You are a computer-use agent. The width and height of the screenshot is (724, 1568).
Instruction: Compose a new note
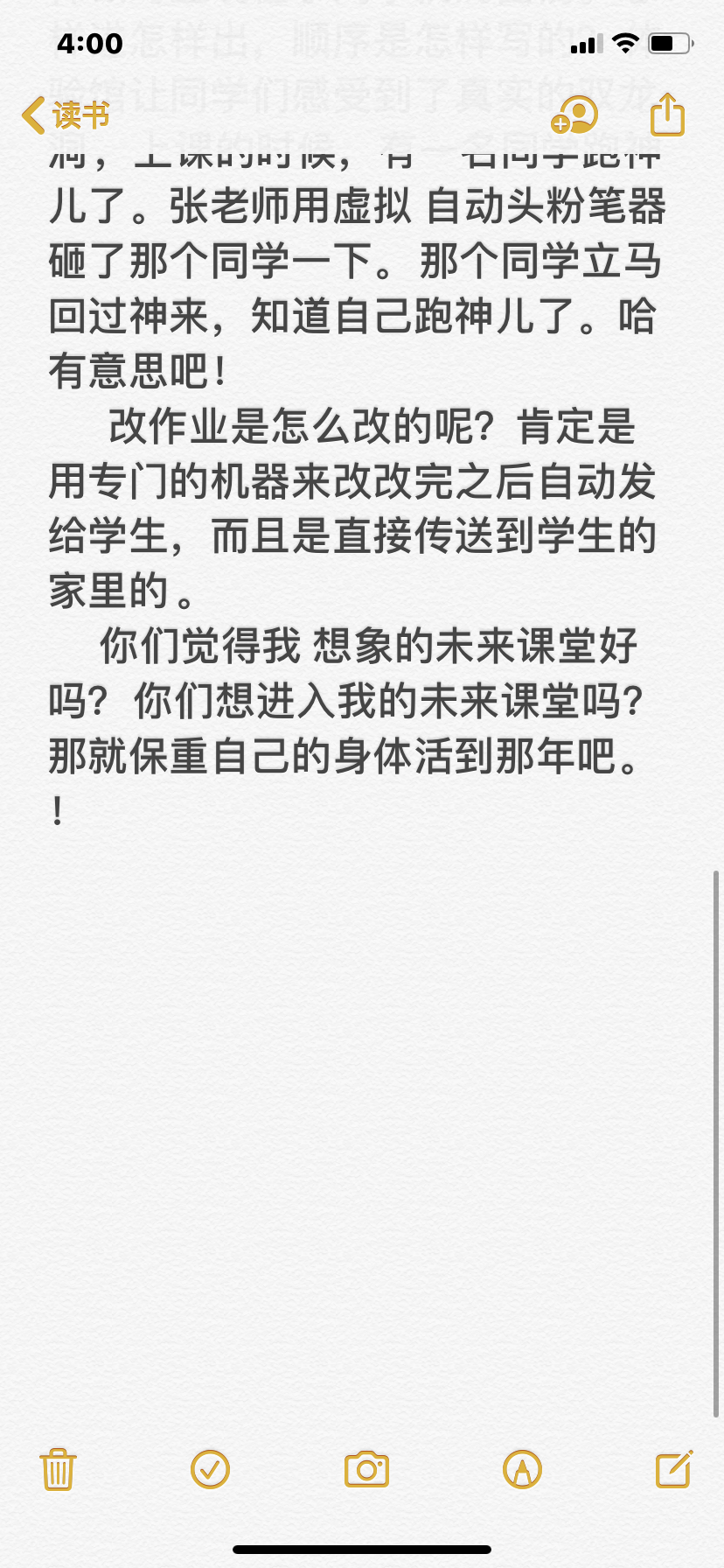[x=674, y=1469]
